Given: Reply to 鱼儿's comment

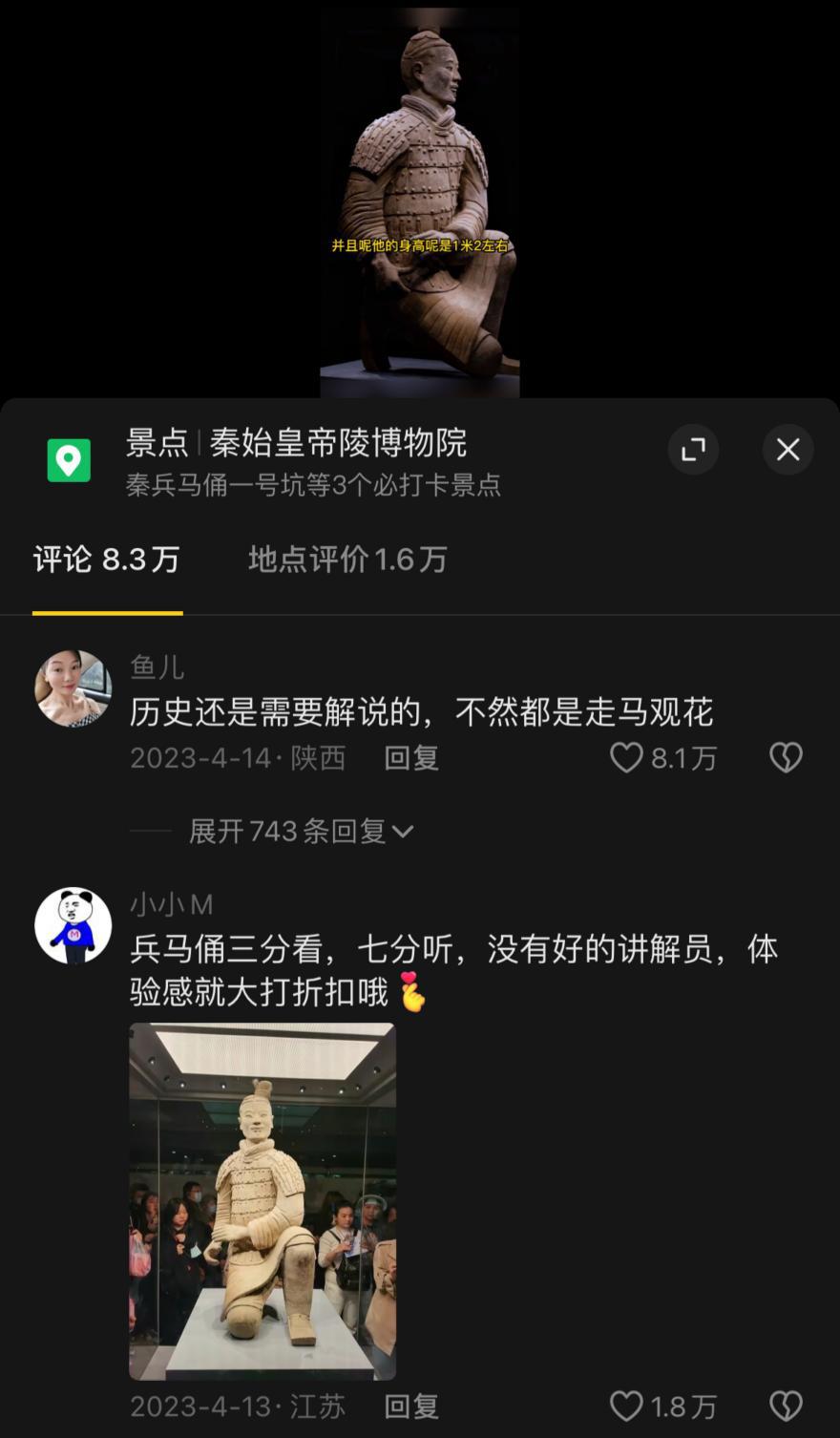Looking at the screenshot, I should tap(411, 758).
